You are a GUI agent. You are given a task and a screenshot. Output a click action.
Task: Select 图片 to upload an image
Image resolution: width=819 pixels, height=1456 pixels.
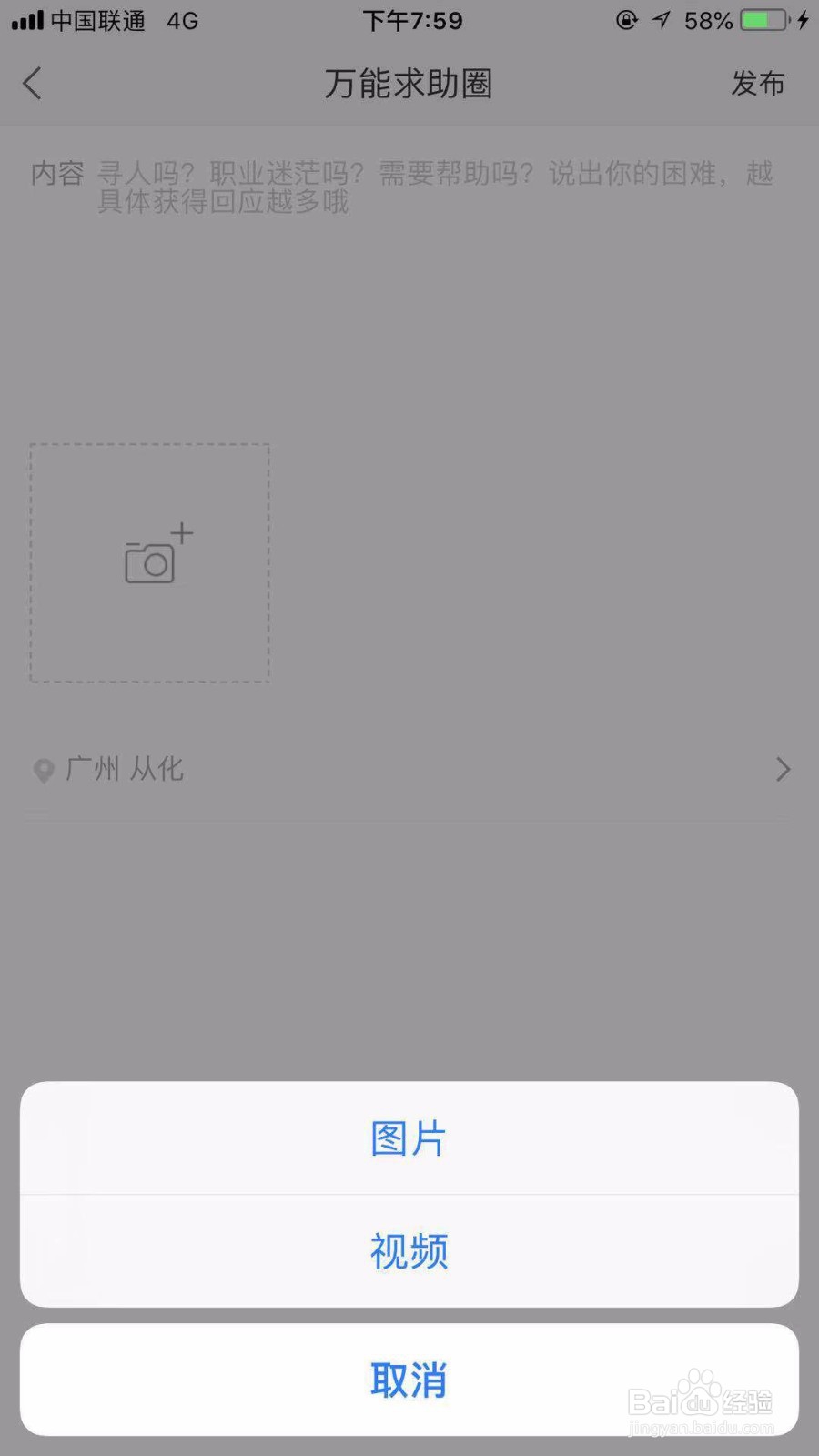point(409,1137)
